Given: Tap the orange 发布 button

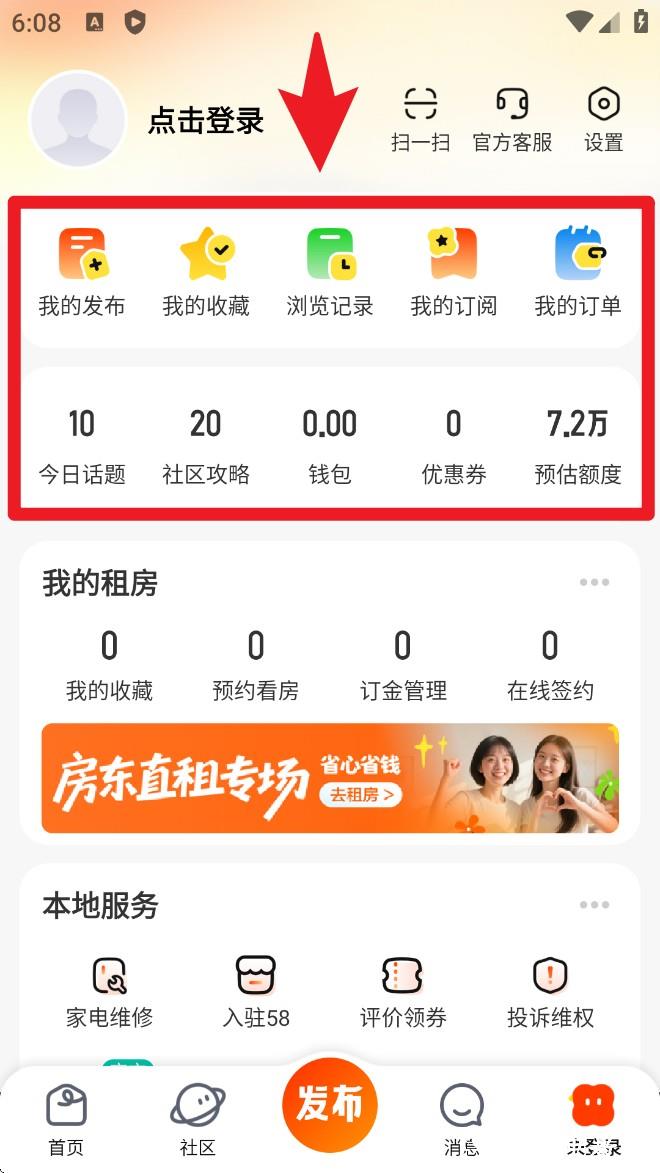Looking at the screenshot, I should pos(330,1104).
